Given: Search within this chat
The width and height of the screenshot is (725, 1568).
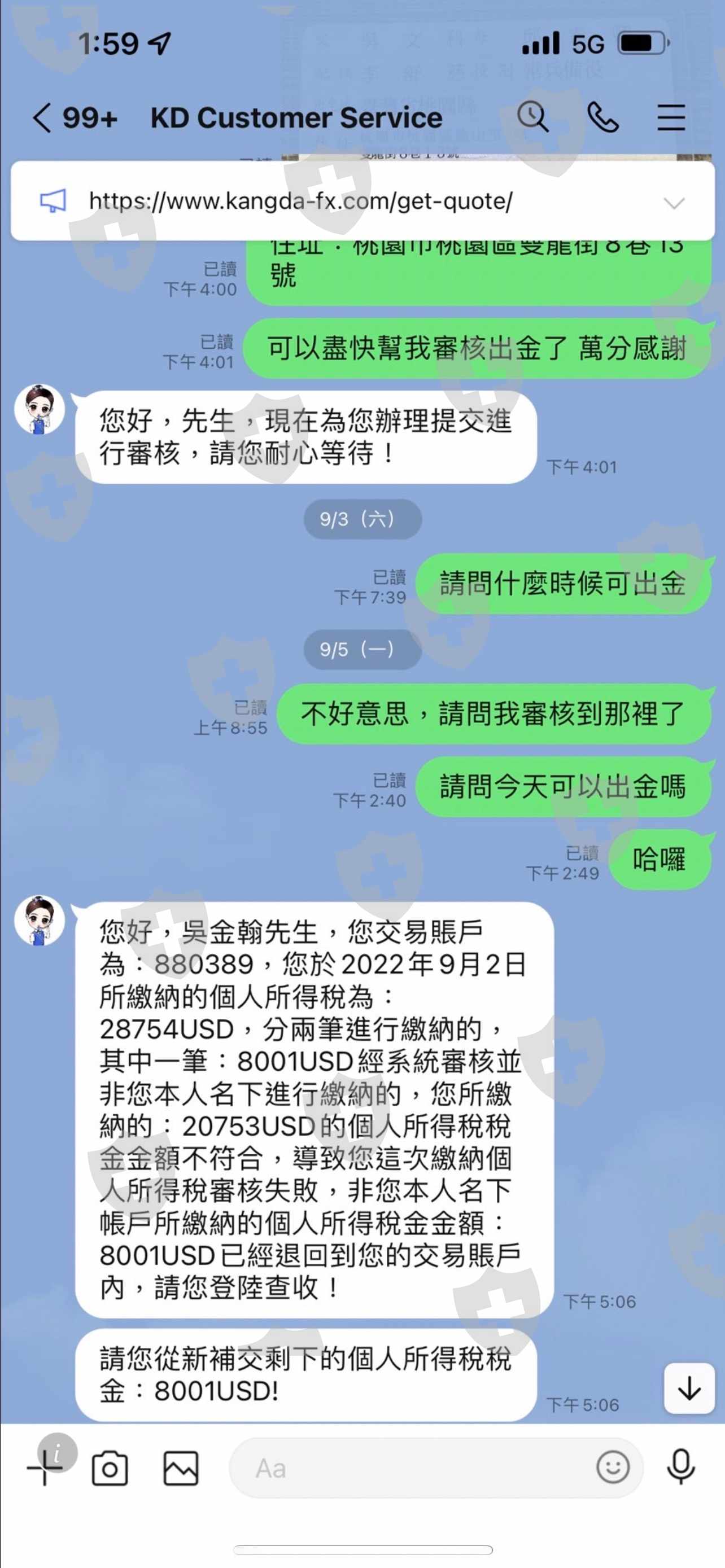Looking at the screenshot, I should 532,117.
